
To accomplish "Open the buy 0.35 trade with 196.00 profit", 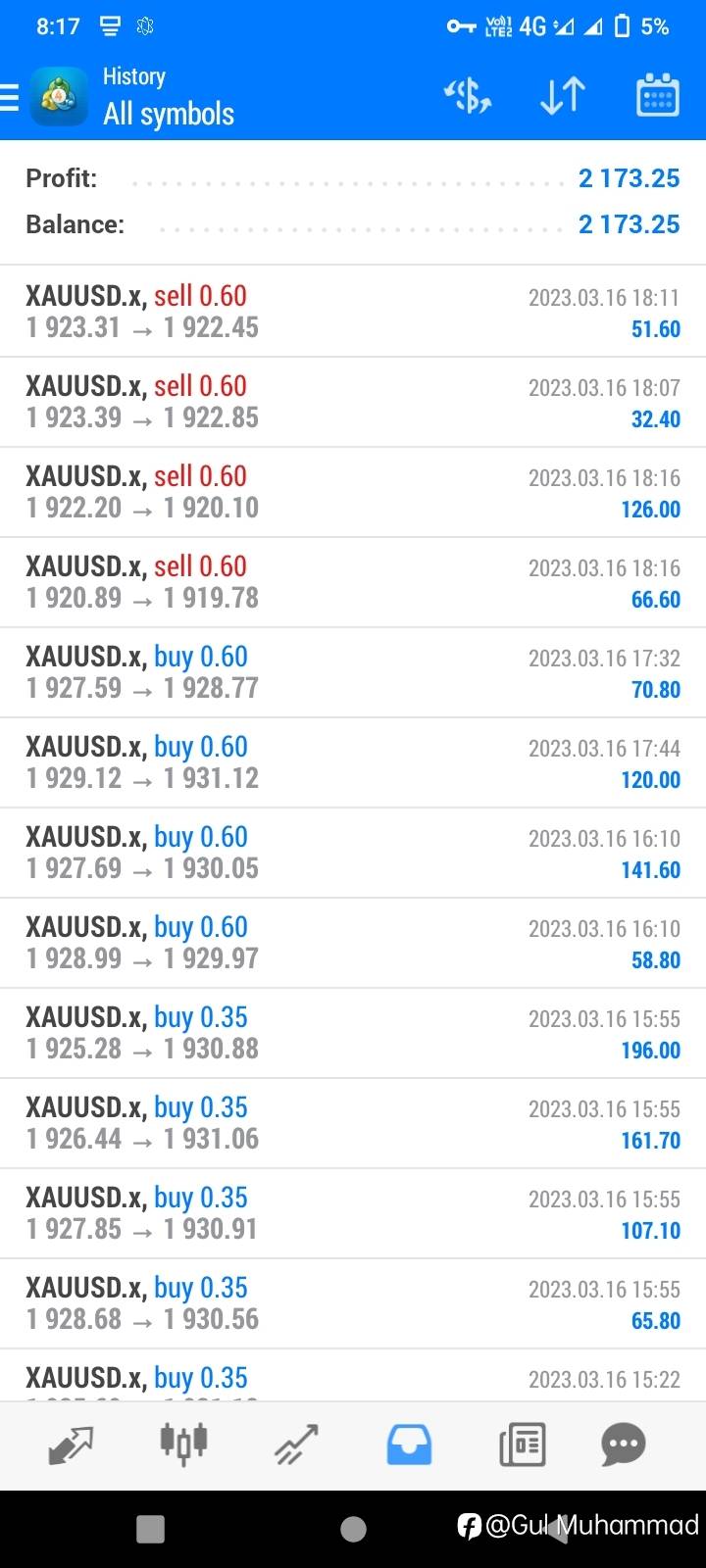I will [x=353, y=1033].
